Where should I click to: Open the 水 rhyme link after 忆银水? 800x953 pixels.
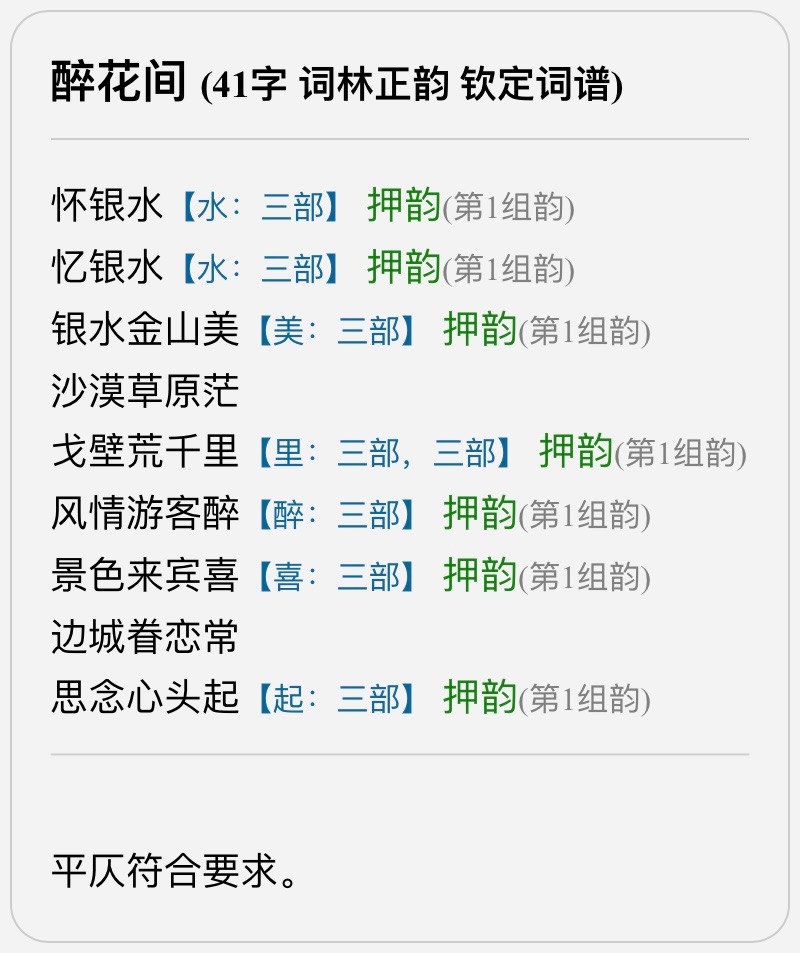pos(260,268)
